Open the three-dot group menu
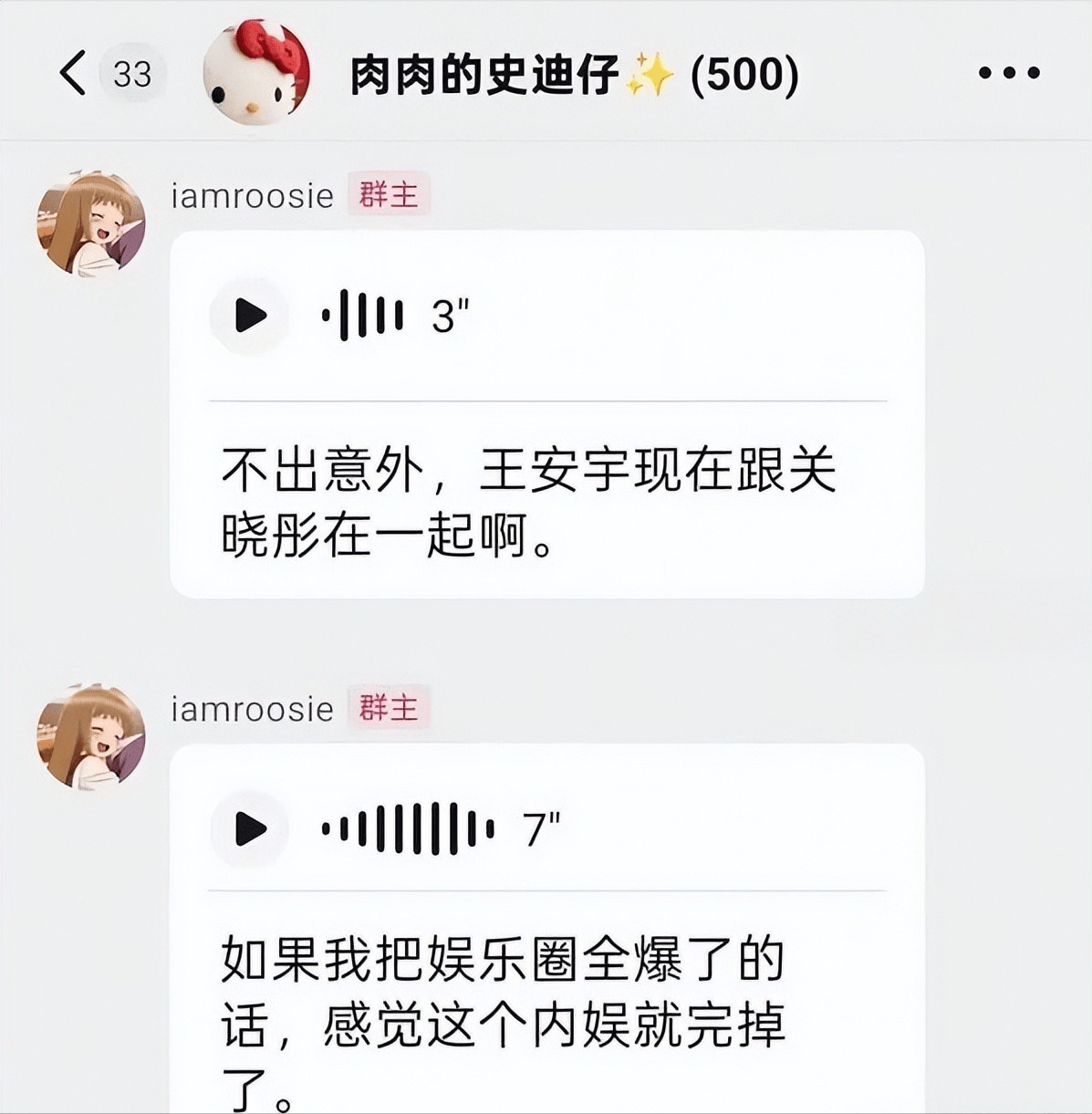Image resolution: width=1092 pixels, height=1114 pixels. tap(1008, 73)
